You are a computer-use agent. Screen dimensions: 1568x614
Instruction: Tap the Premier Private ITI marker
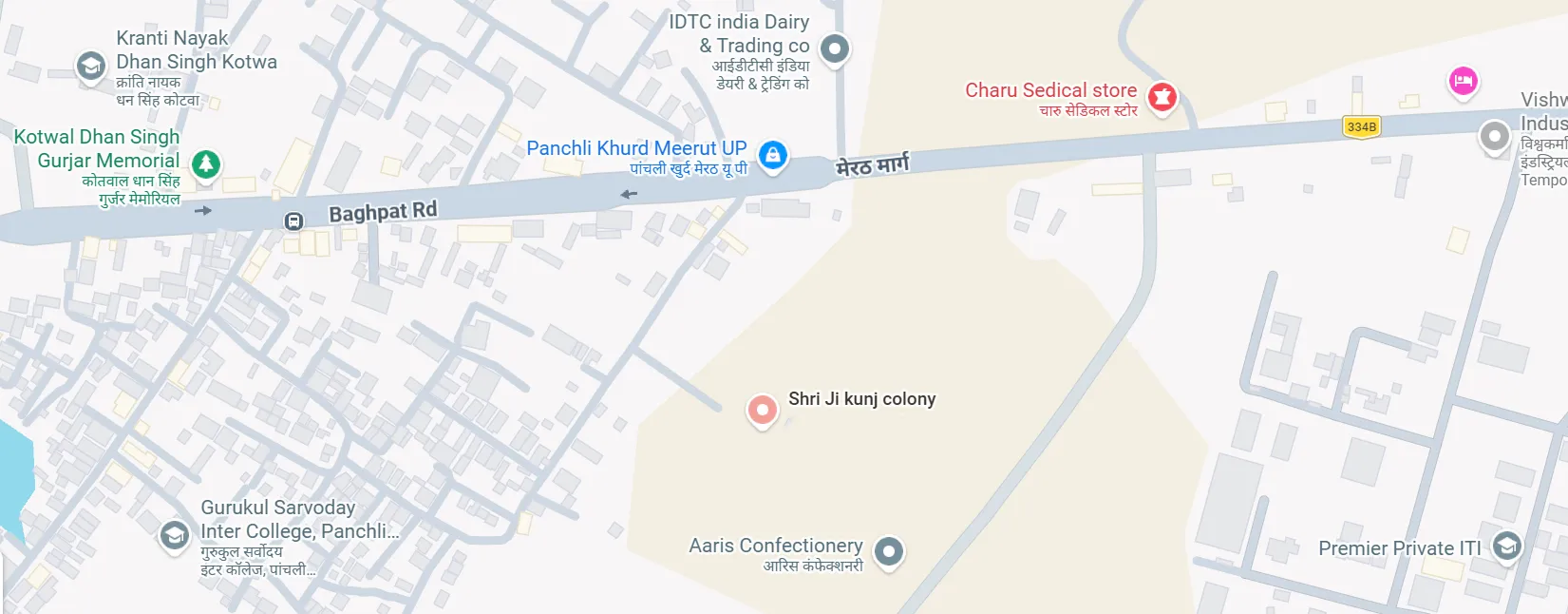click(x=1506, y=546)
